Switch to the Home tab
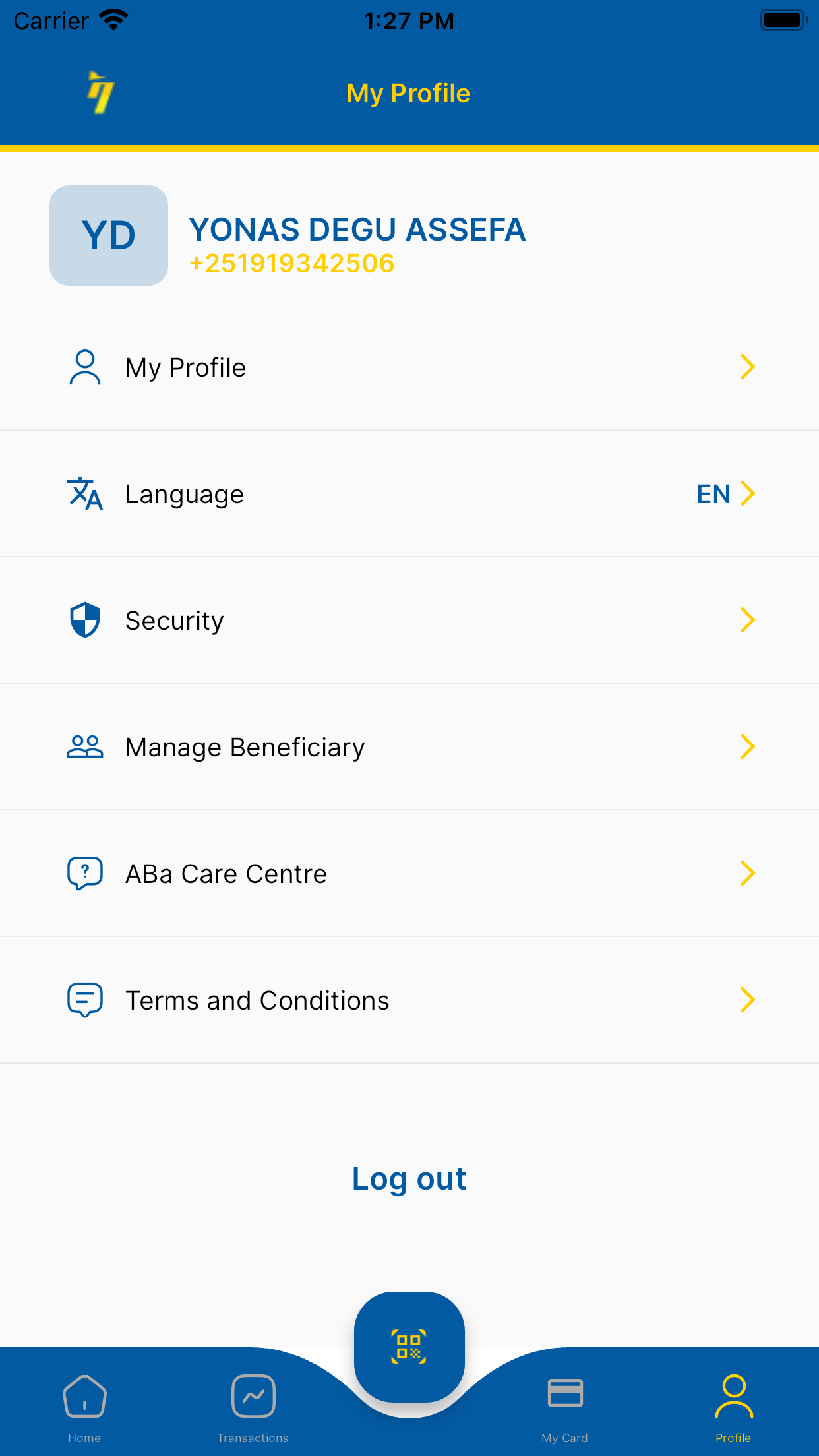Image resolution: width=819 pixels, height=1456 pixels. [84, 1408]
